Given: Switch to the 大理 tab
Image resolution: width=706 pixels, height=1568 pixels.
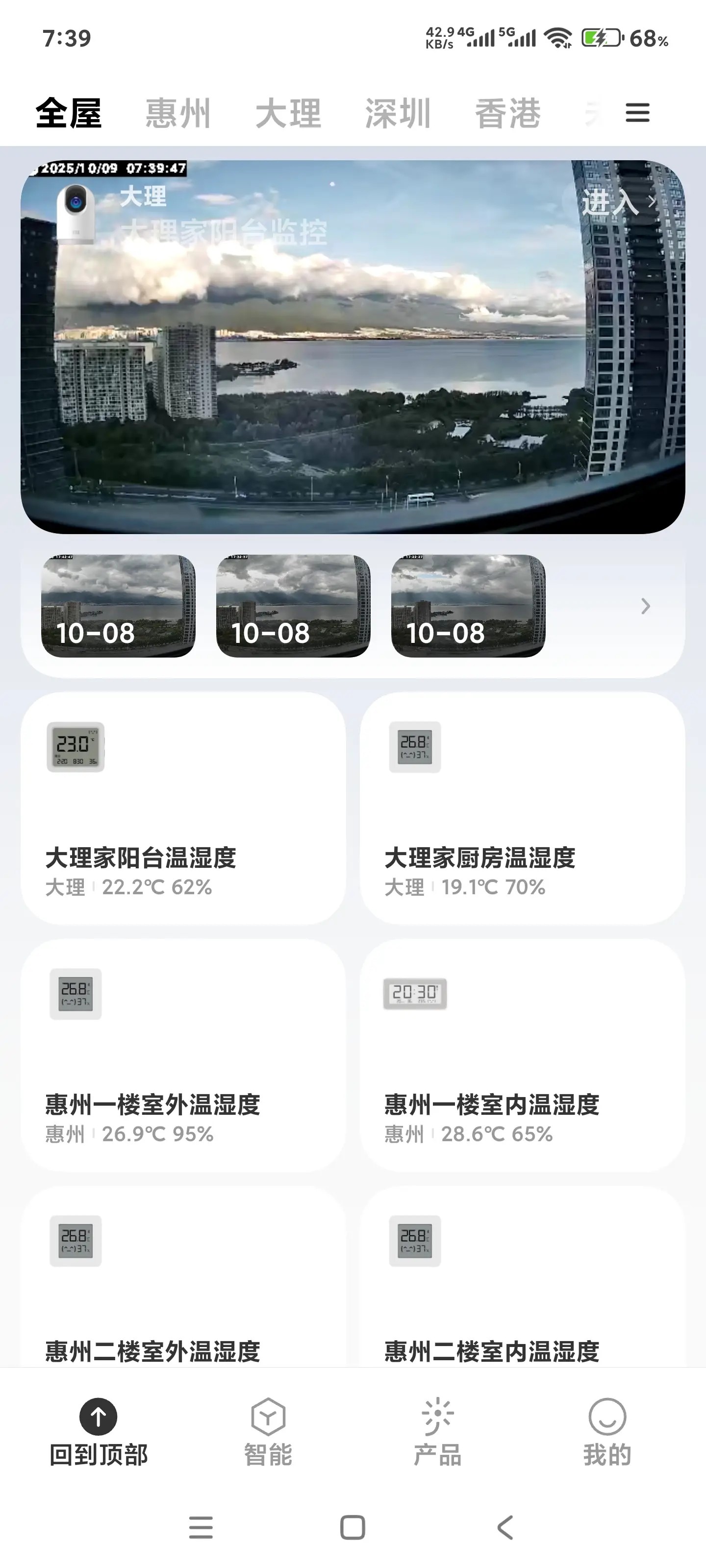Looking at the screenshot, I should (288, 114).
